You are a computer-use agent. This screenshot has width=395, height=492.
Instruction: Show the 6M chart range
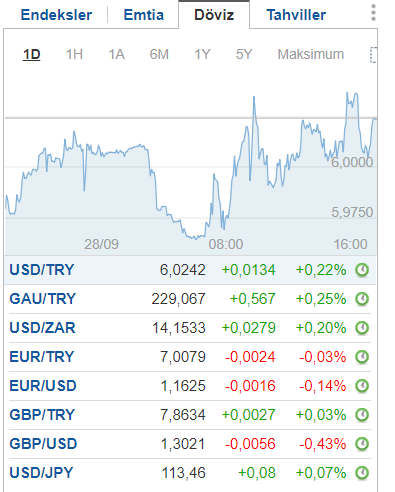click(159, 54)
